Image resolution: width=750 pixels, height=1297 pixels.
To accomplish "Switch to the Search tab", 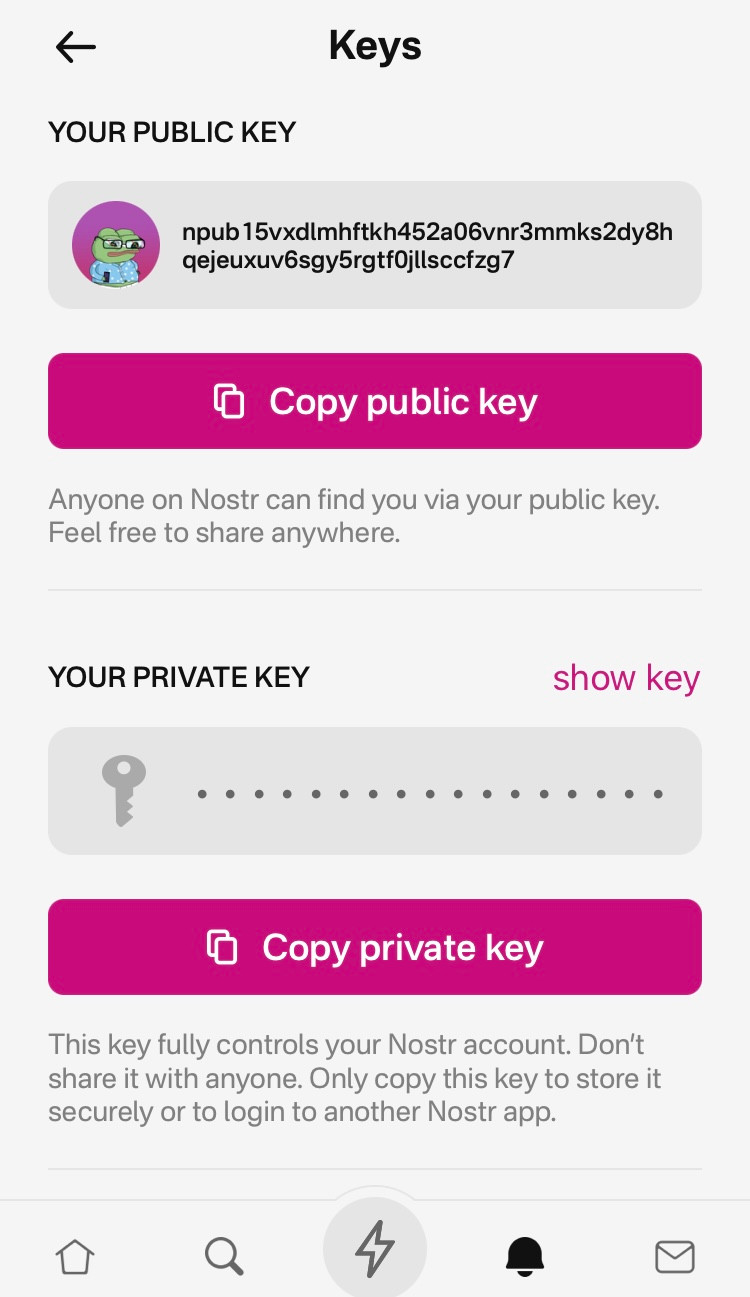I will (x=224, y=1255).
